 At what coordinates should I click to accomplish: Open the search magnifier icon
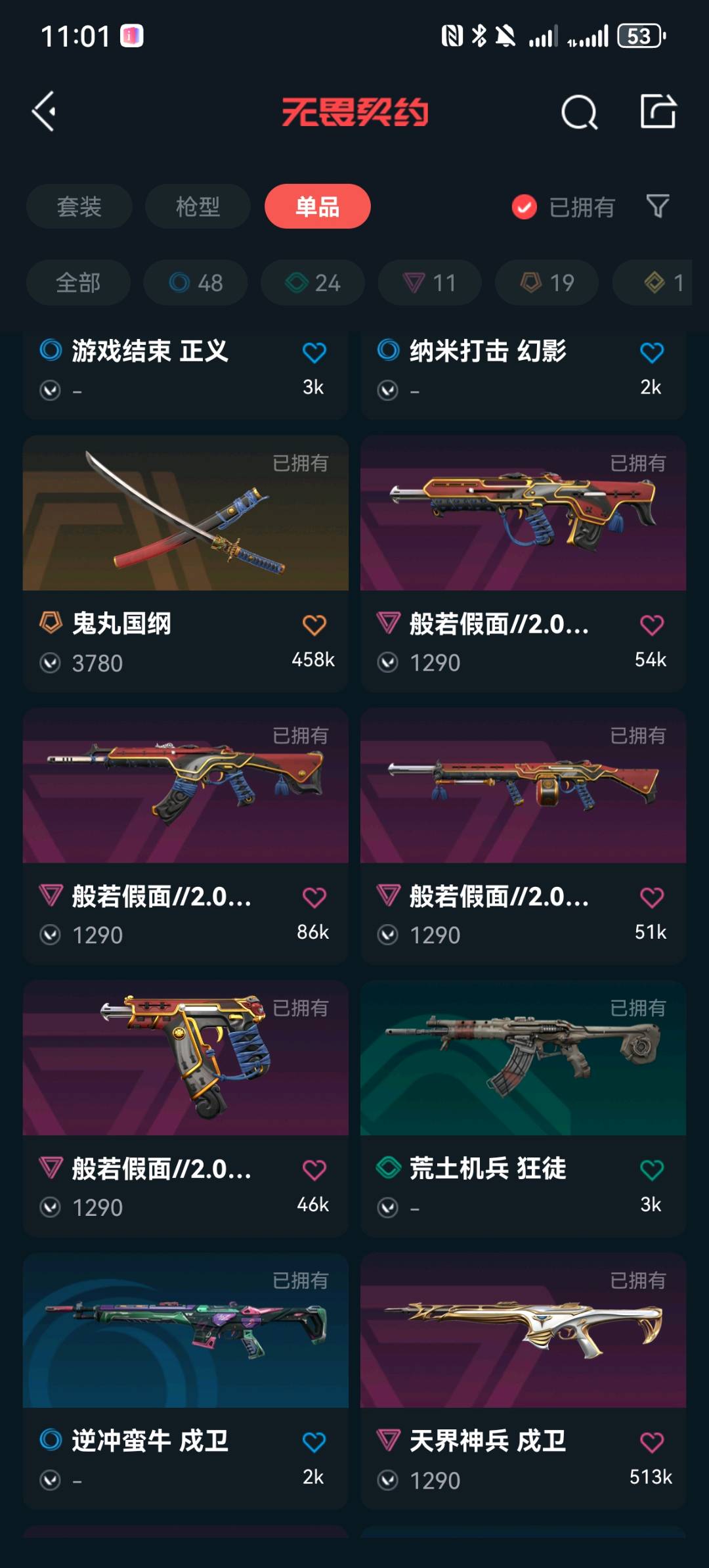click(x=579, y=112)
